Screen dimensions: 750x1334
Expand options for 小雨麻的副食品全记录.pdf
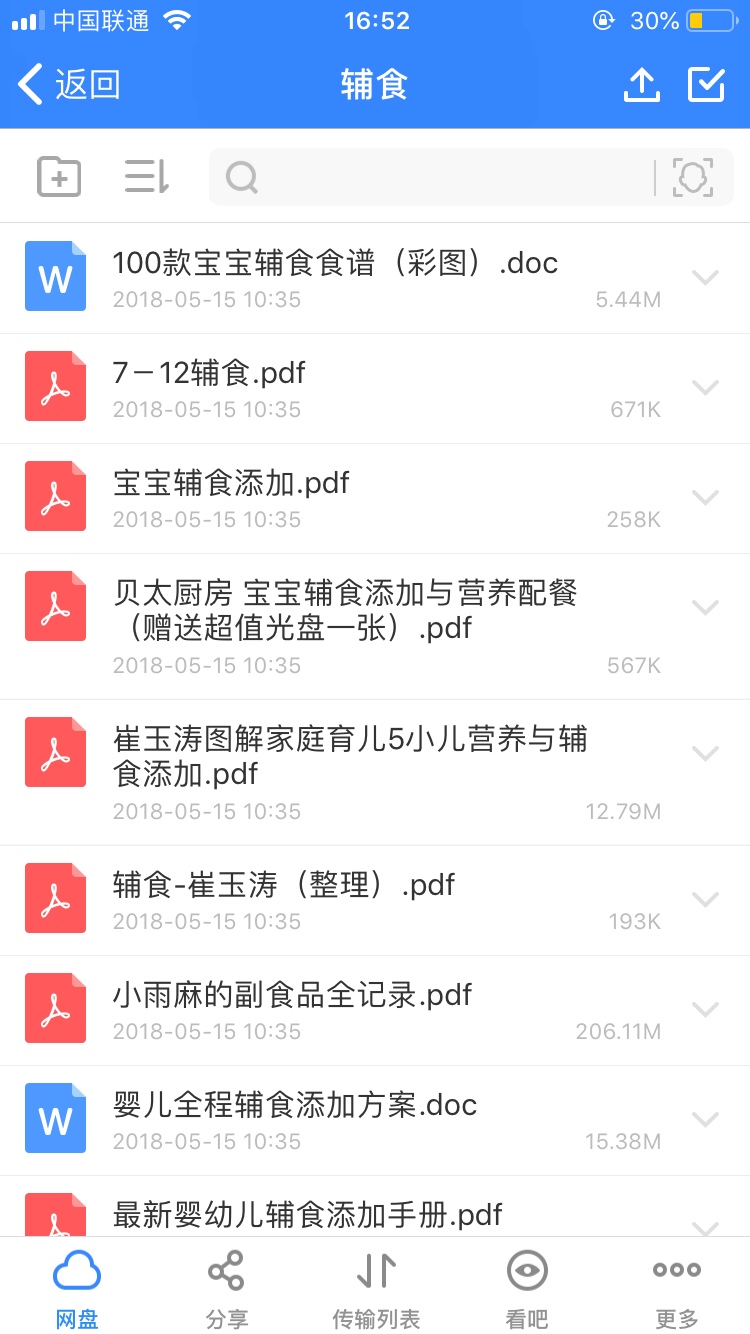[x=706, y=1009]
